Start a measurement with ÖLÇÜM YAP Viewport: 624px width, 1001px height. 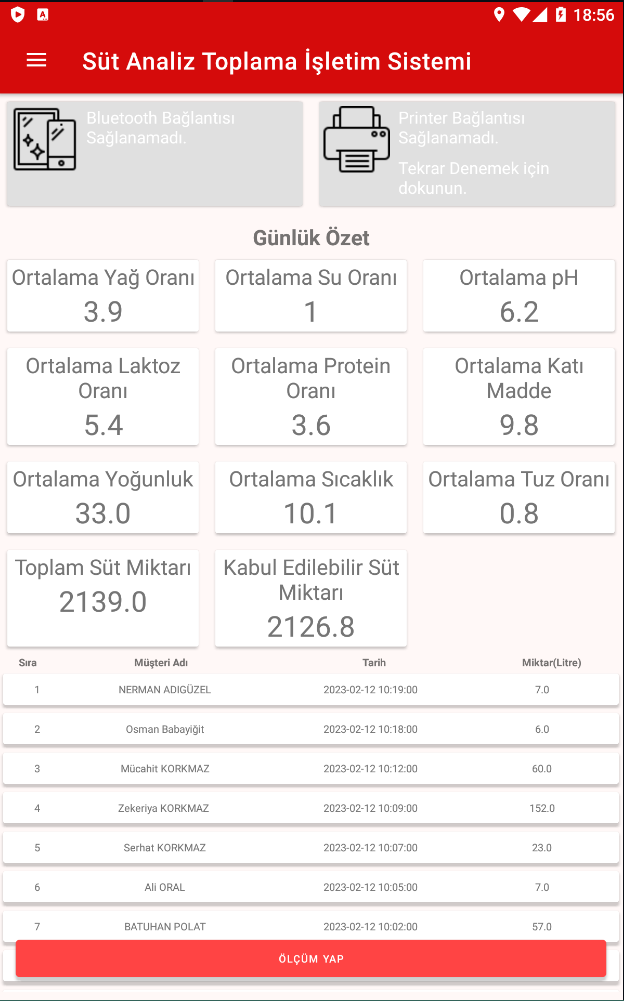(x=311, y=958)
